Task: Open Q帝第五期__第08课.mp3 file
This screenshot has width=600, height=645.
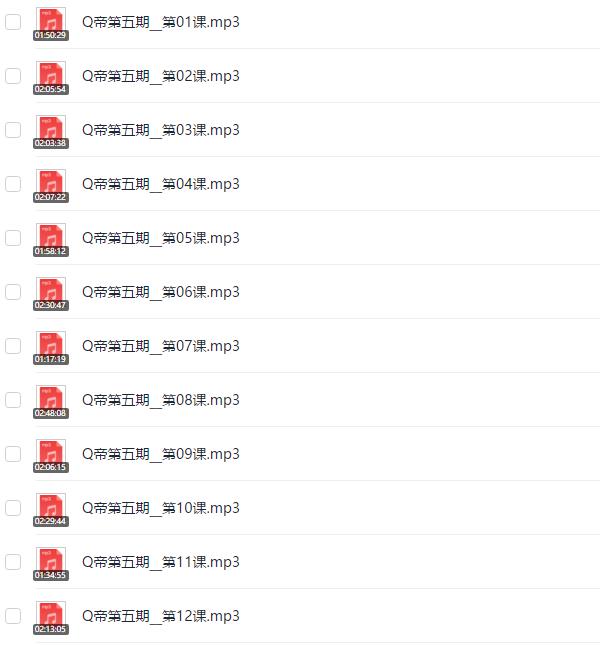Action: (160, 400)
